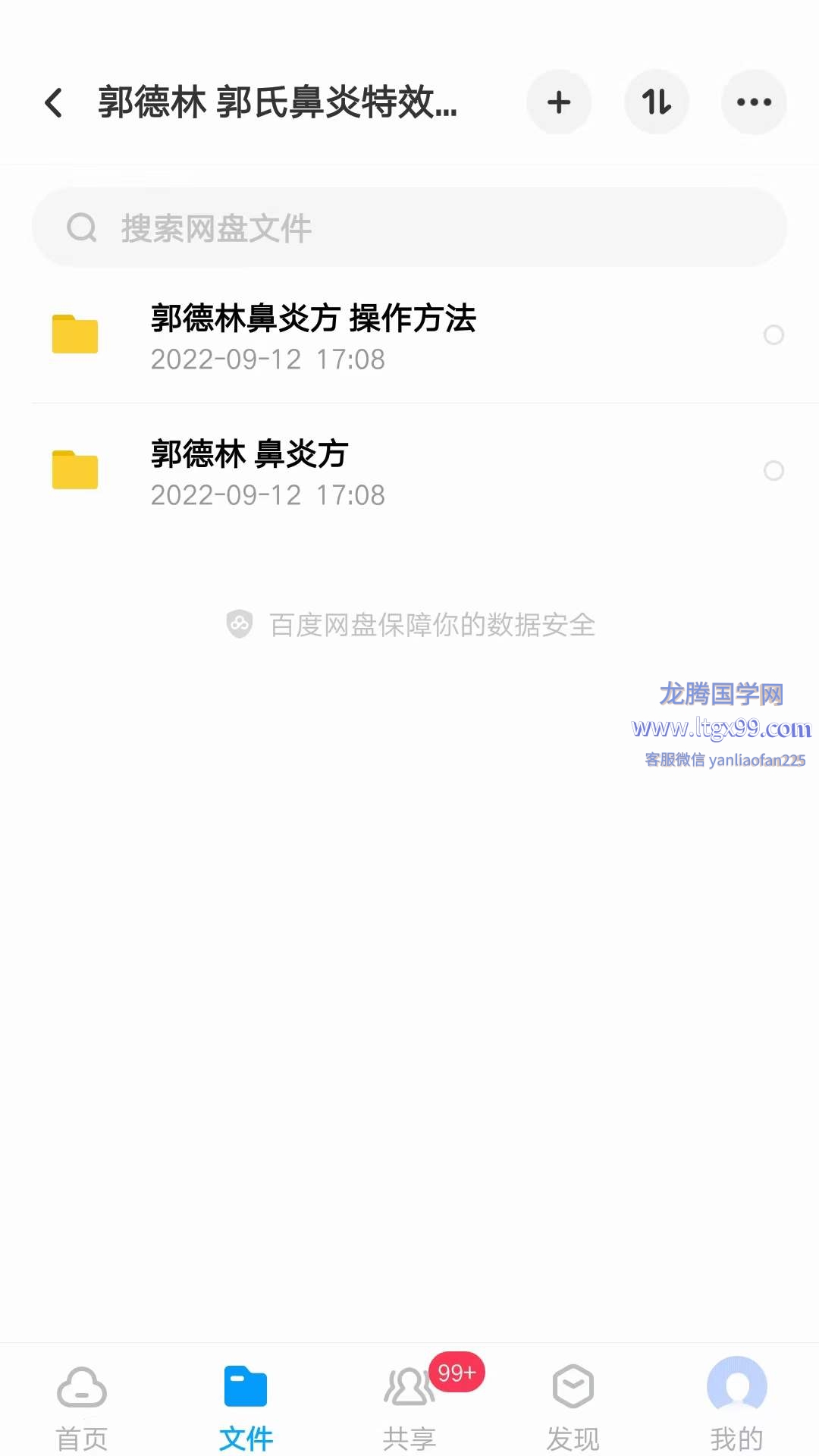Open the three-dot overflow menu
The height and width of the screenshot is (1456, 819).
point(754,102)
